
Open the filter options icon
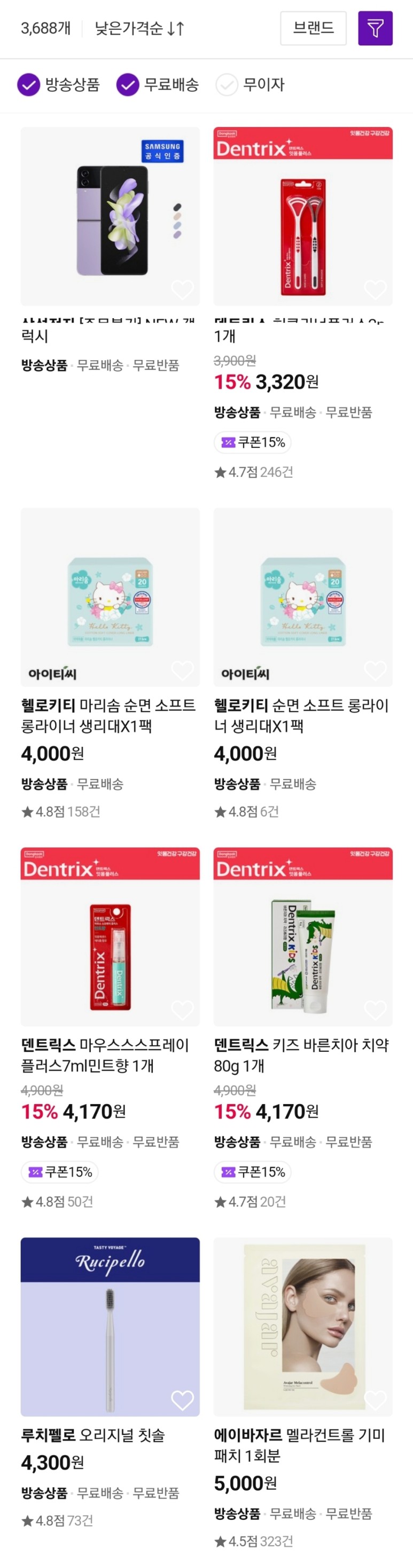(375, 28)
